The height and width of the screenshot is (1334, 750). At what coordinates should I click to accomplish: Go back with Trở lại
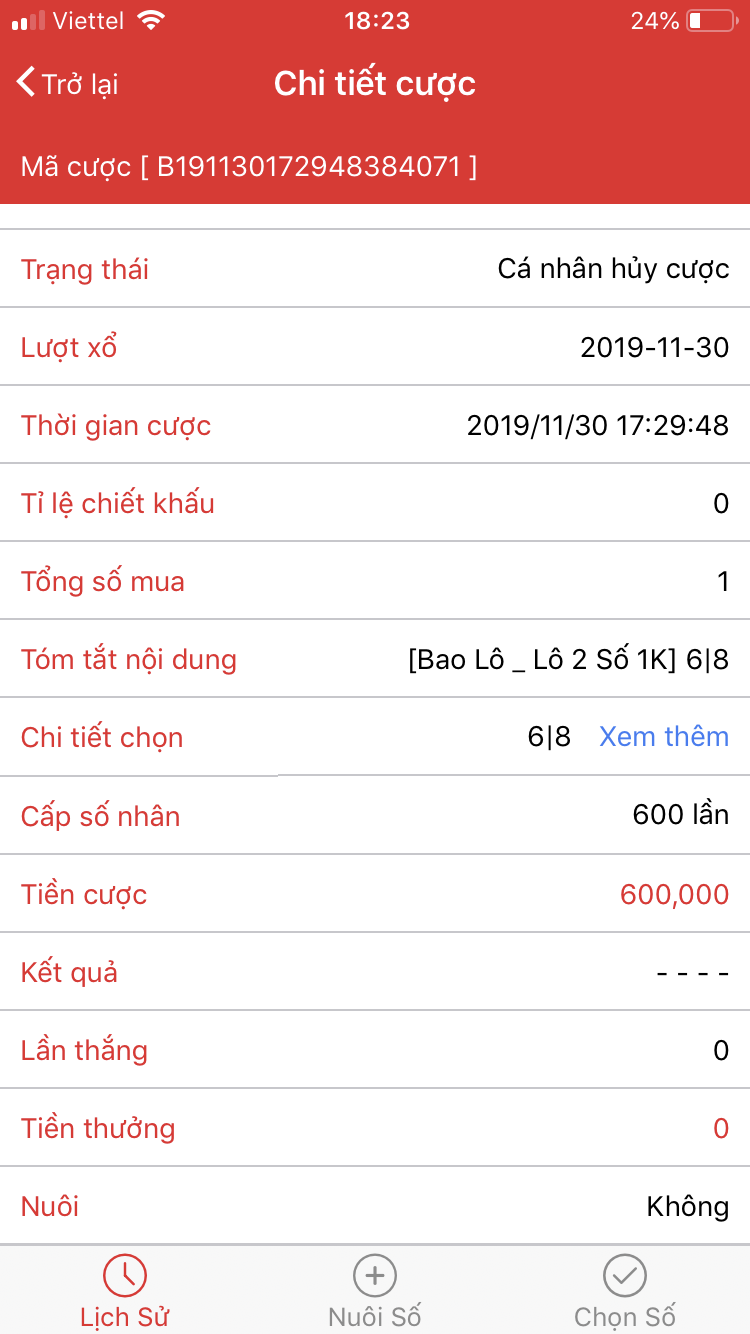68,84
